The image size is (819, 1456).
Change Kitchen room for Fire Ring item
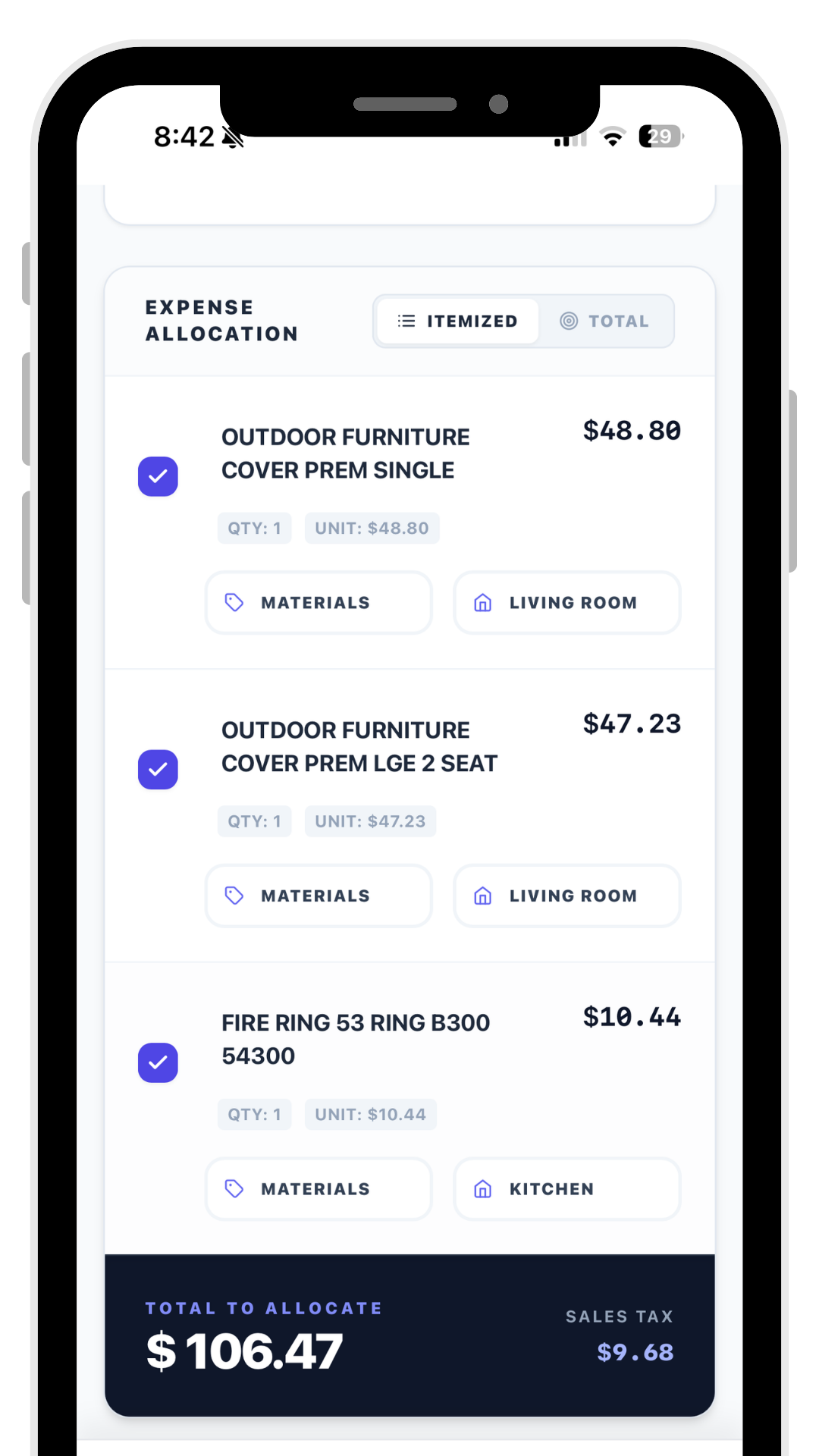[x=566, y=1189]
